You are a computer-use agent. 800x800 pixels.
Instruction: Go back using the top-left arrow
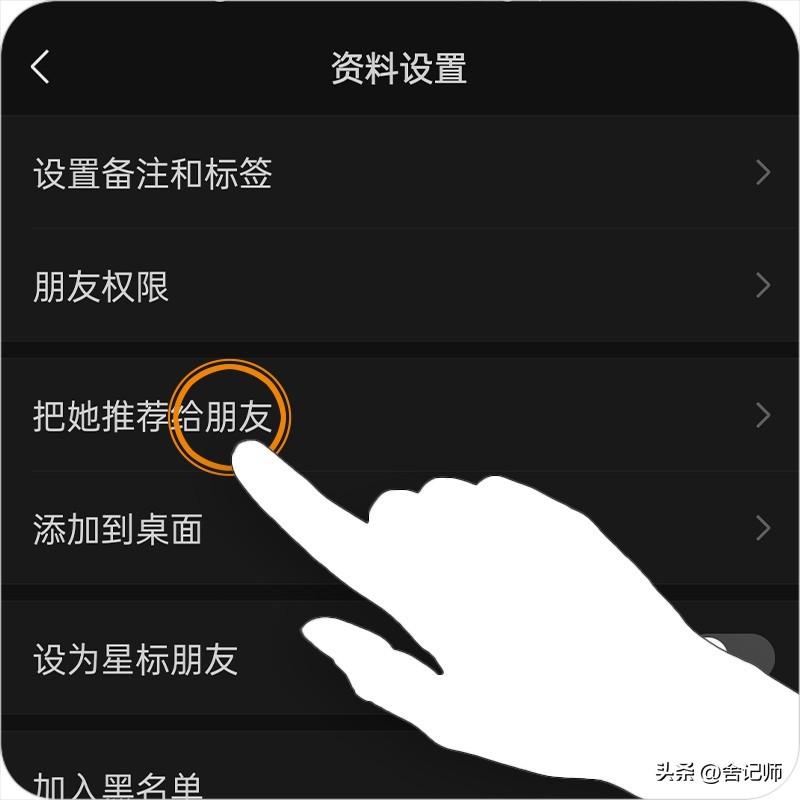[40, 68]
